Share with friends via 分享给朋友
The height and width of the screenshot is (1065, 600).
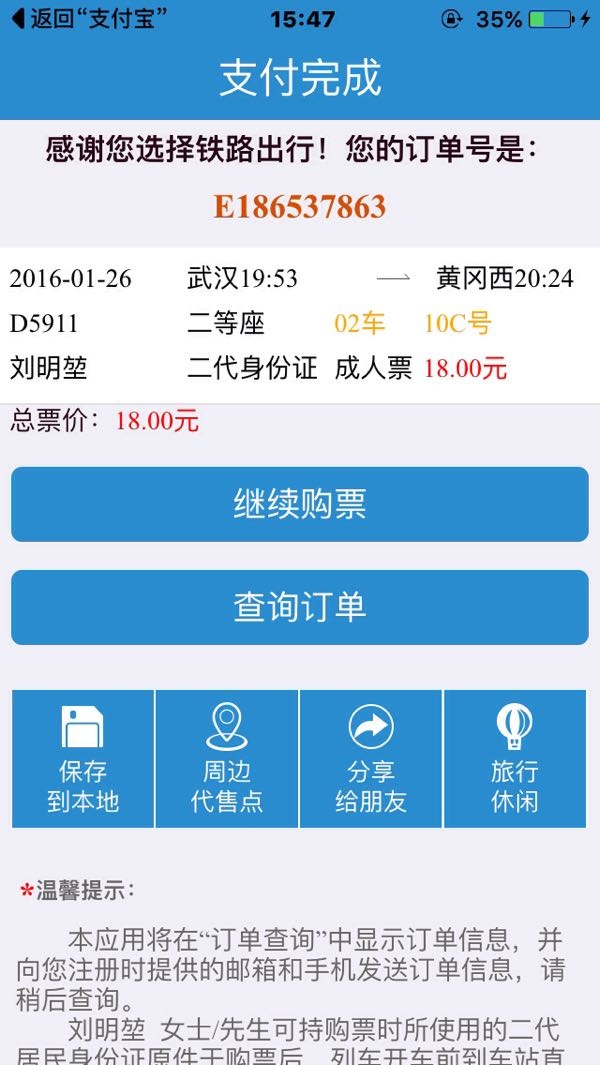pos(371,759)
